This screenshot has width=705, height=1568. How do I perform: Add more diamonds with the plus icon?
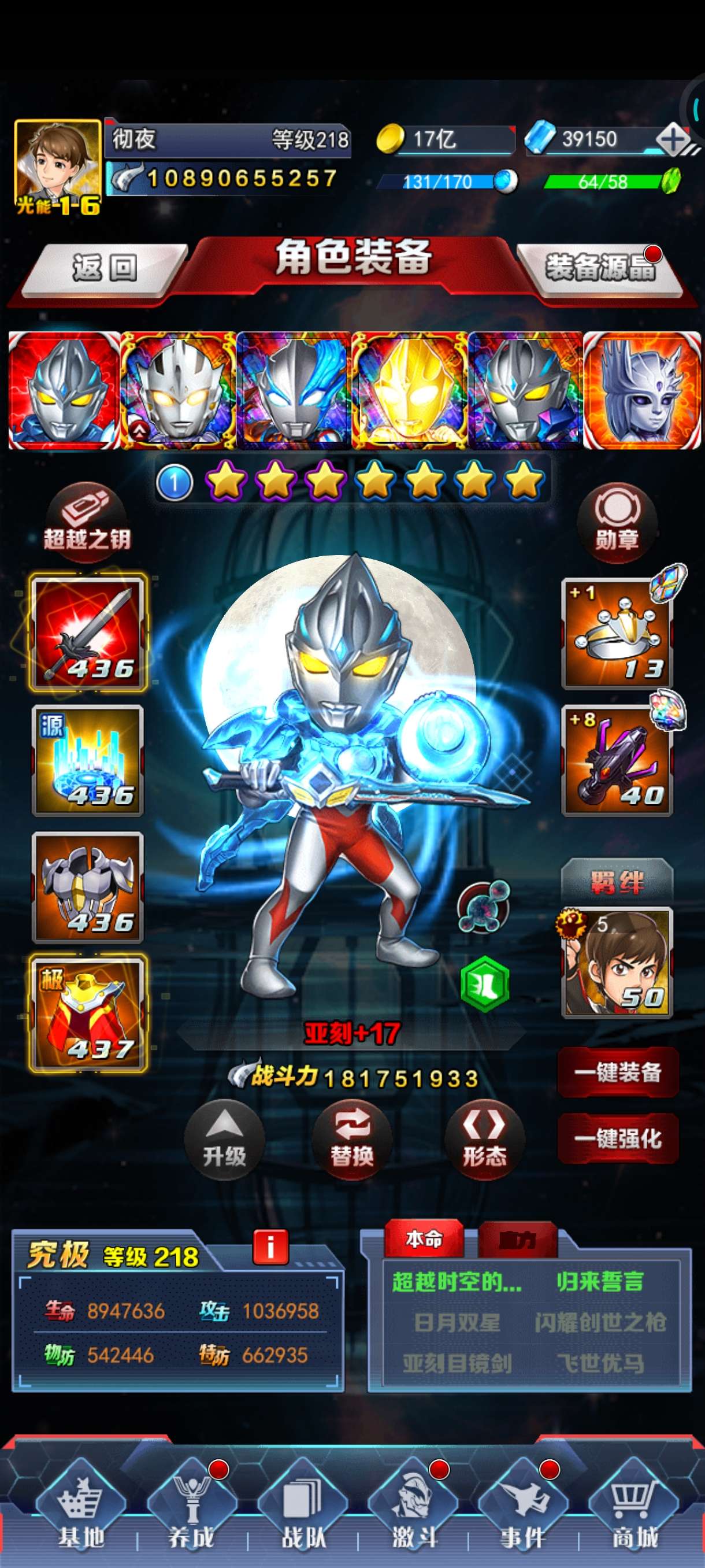click(x=673, y=139)
